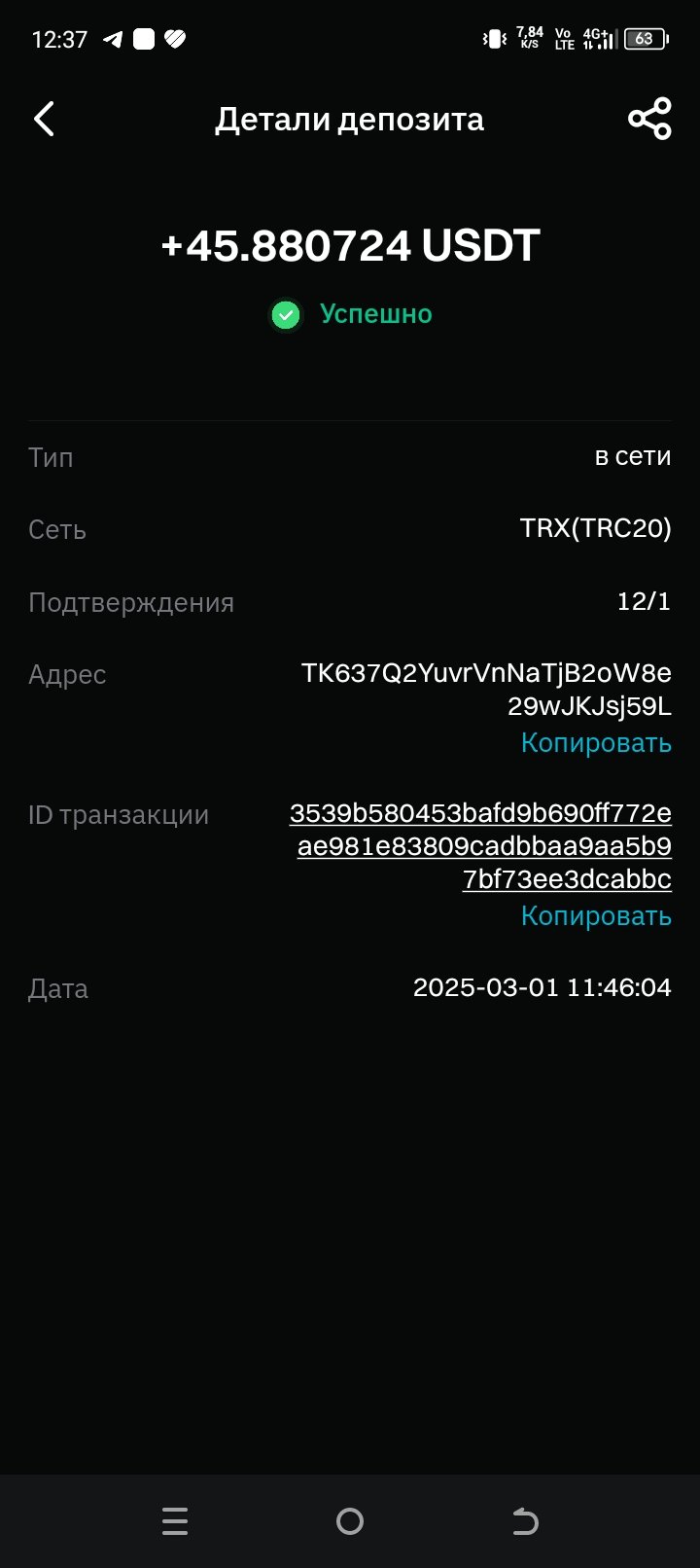Copy the deposit address

596,743
